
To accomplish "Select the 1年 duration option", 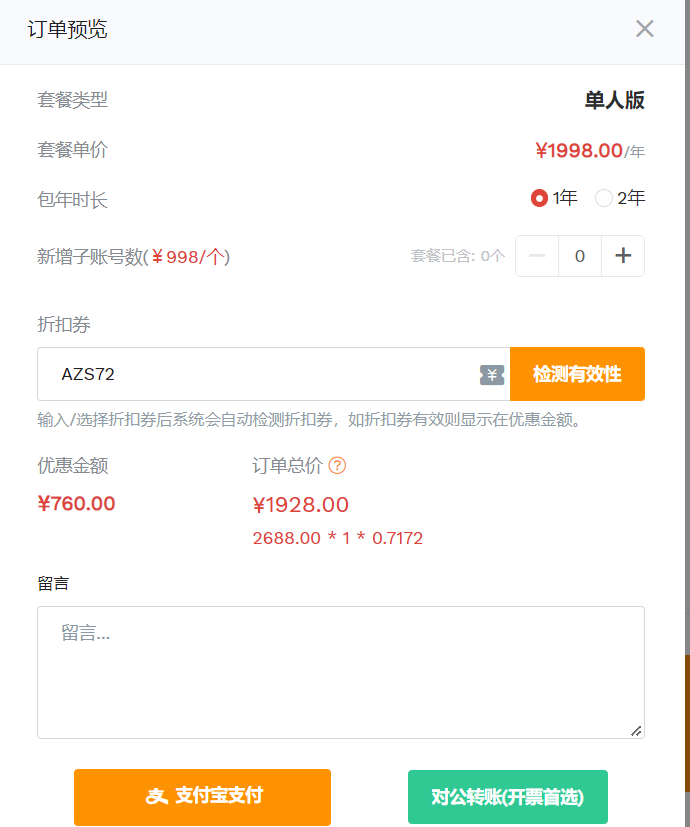I will point(540,198).
